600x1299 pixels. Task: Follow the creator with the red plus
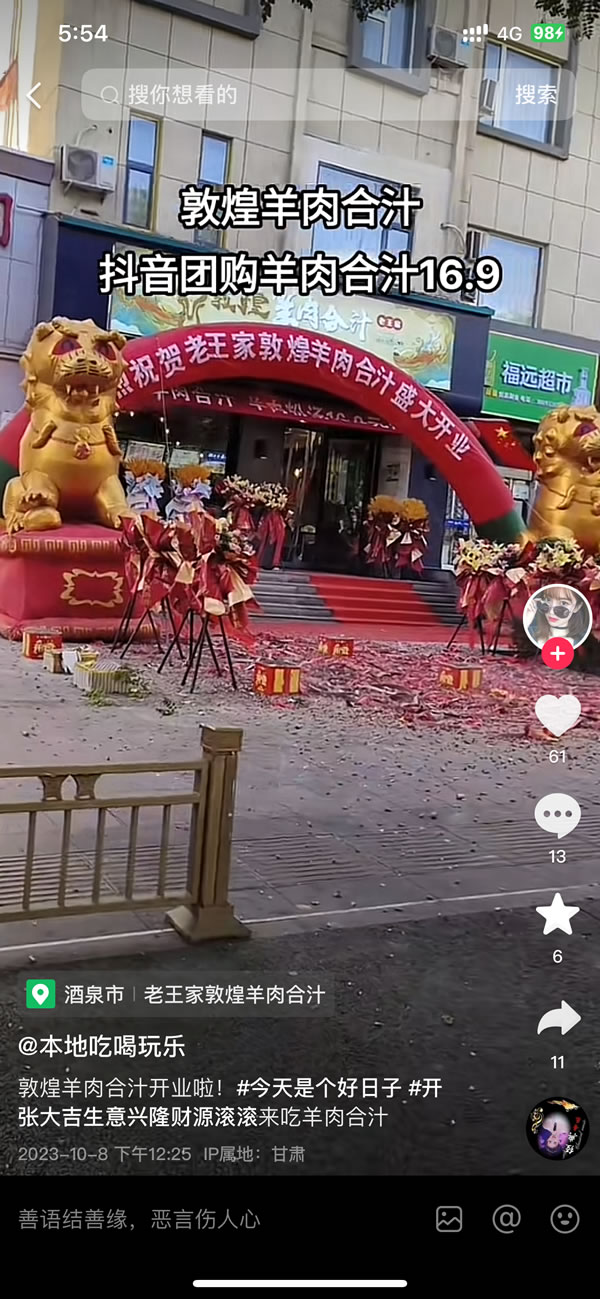click(557, 655)
